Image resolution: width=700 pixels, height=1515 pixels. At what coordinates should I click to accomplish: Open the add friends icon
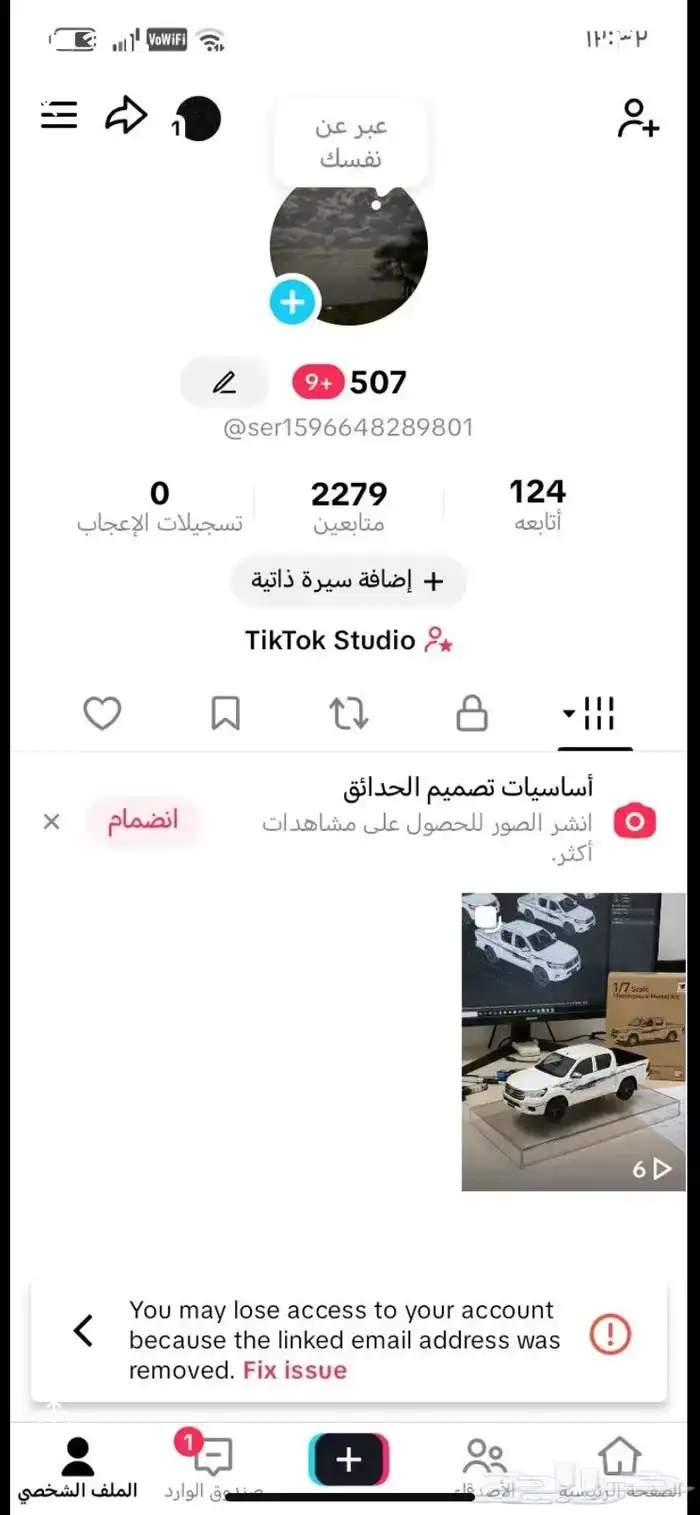pyautogui.click(x=637, y=118)
